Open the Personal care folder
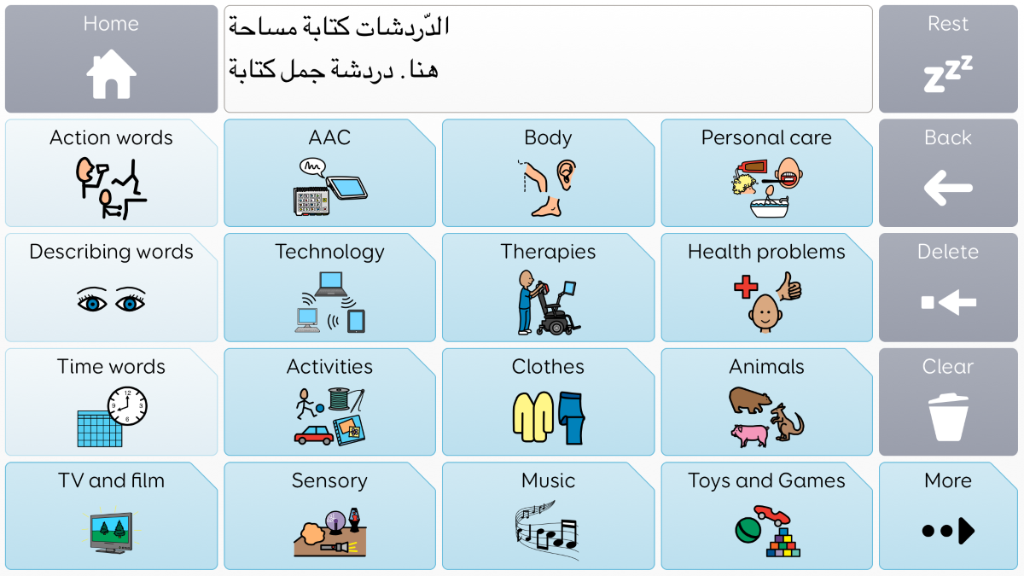 tap(766, 173)
